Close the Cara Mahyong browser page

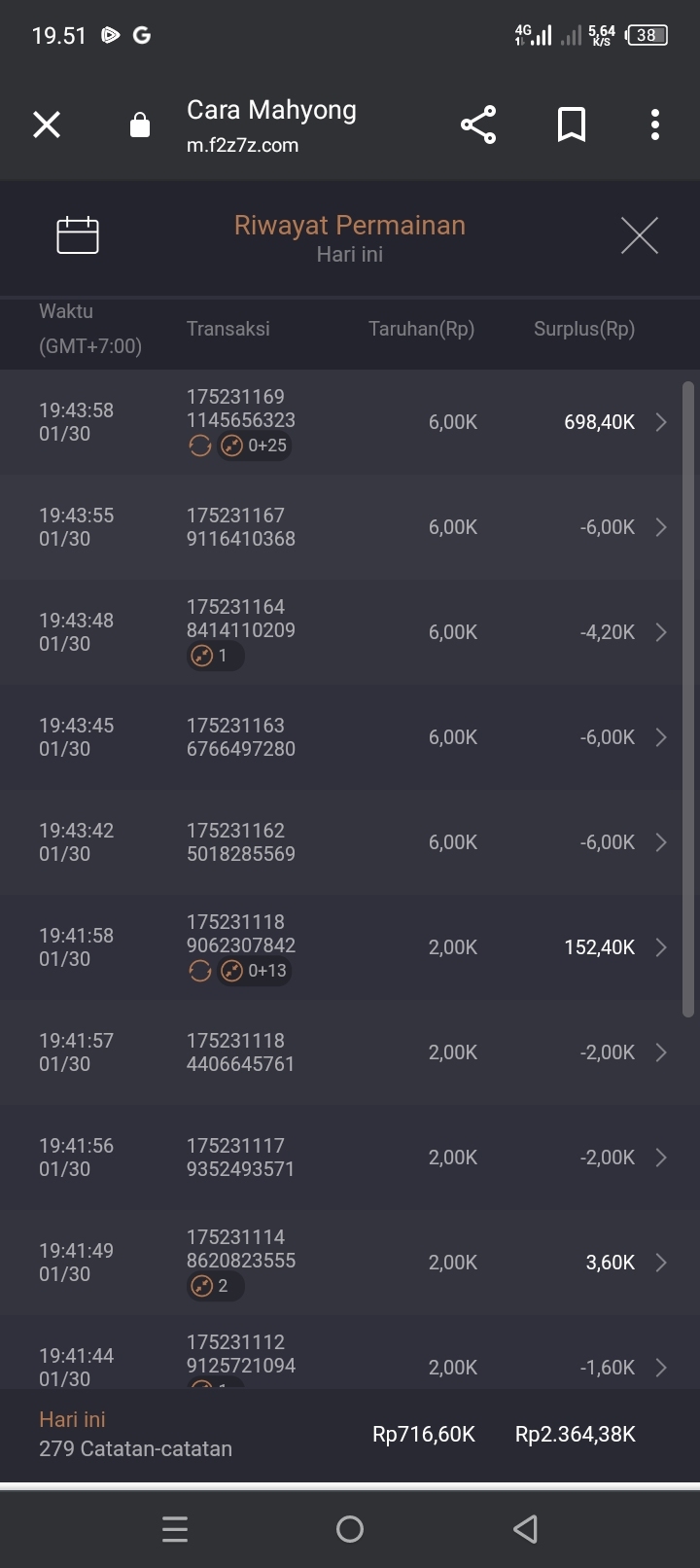47,125
